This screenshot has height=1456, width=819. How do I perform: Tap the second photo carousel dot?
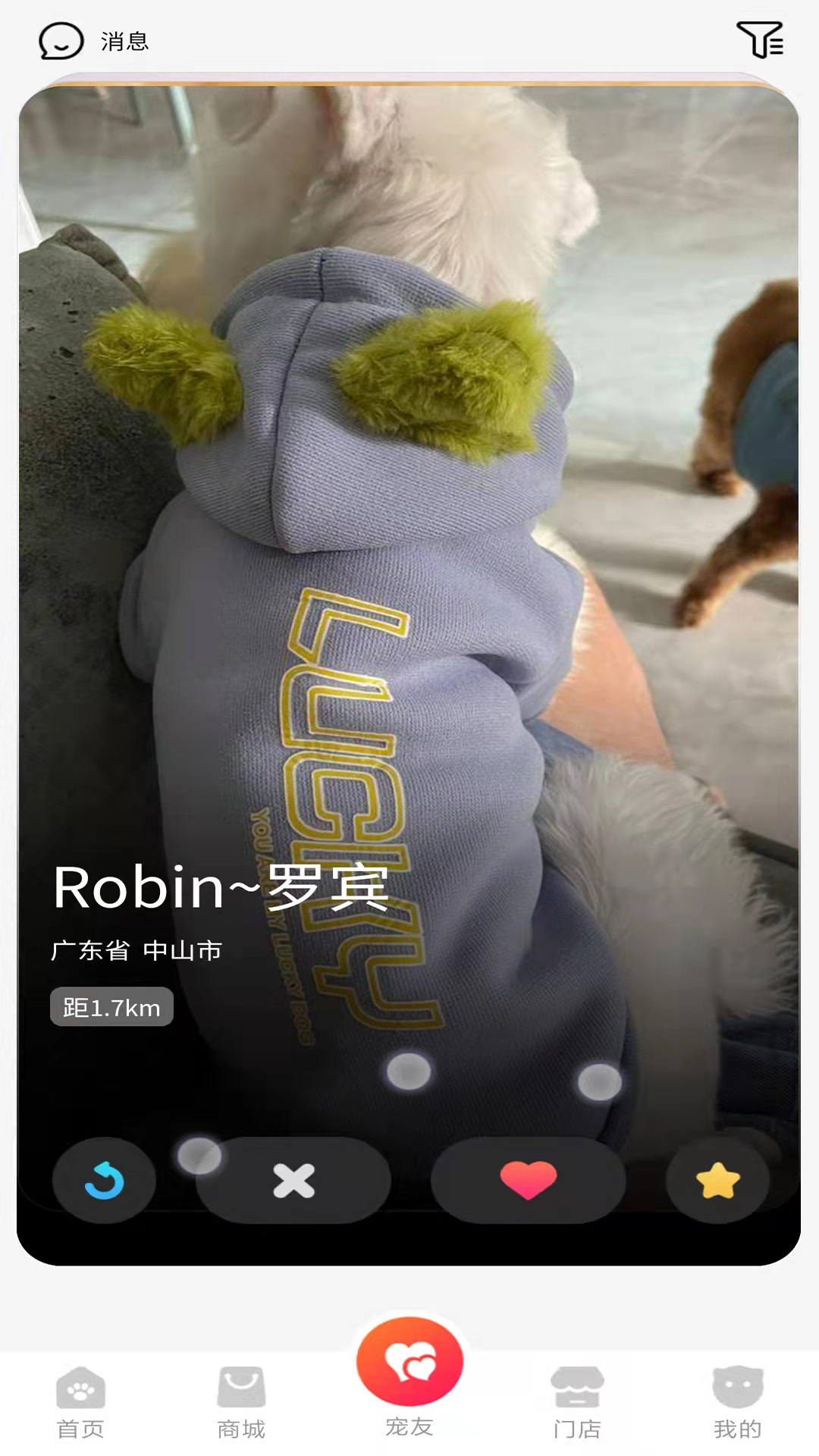point(409,1072)
